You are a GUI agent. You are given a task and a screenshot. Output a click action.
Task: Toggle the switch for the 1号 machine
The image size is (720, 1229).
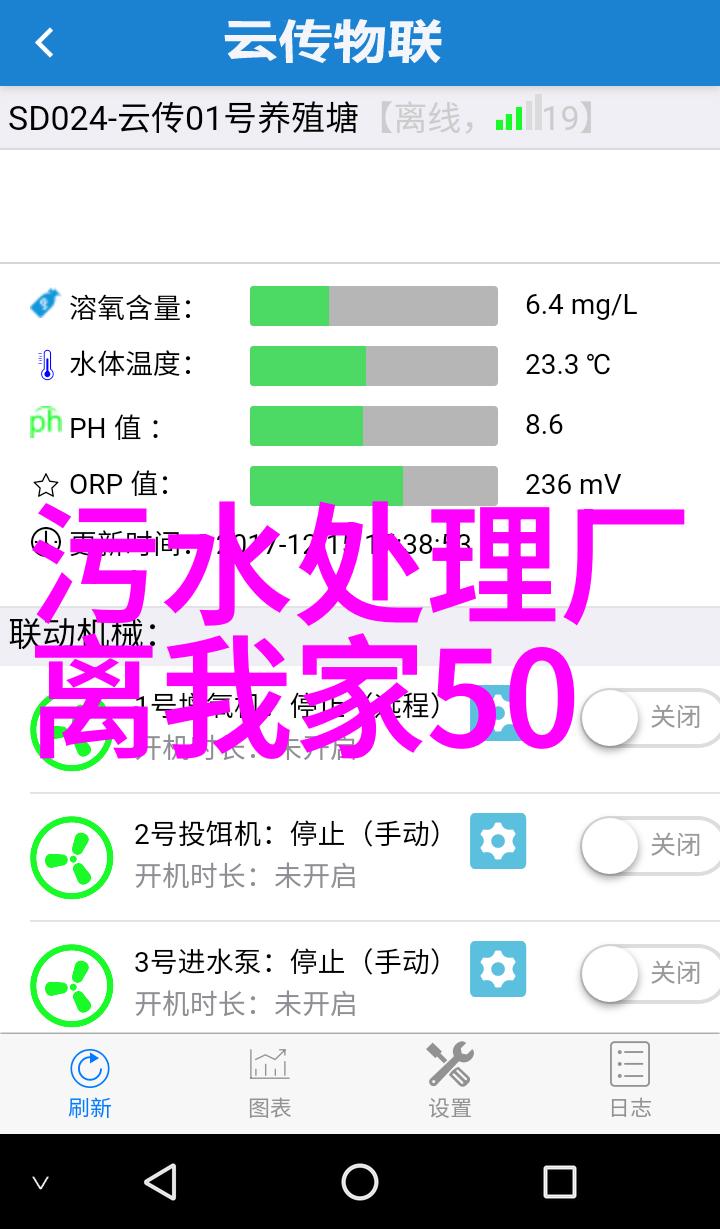(x=650, y=717)
